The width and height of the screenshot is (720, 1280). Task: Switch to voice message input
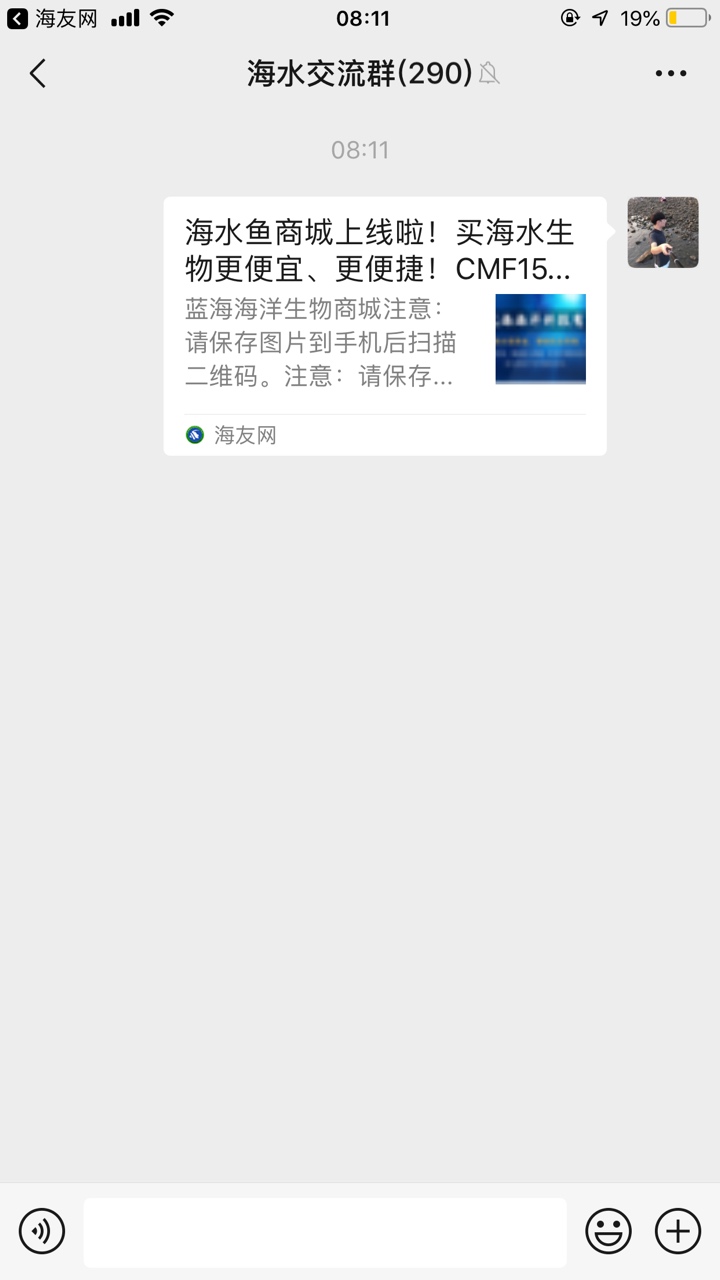coord(42,1230)
